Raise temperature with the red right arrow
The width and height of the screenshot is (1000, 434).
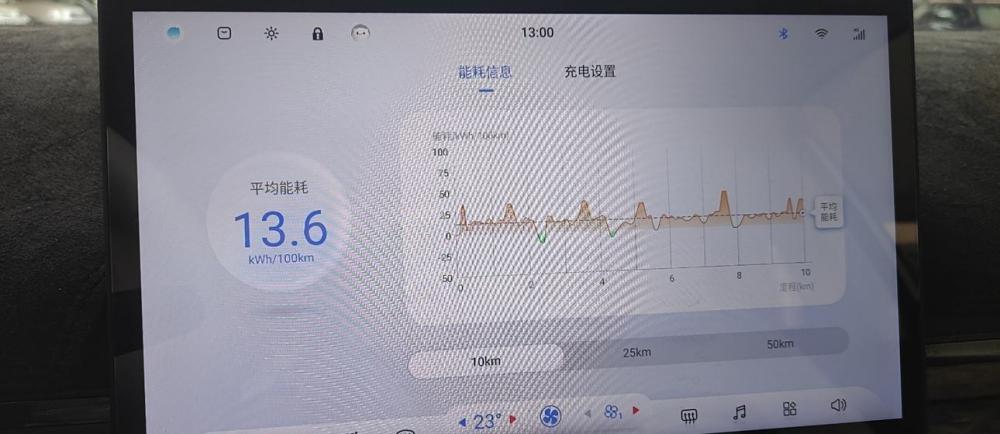click(x=513, y=418)
